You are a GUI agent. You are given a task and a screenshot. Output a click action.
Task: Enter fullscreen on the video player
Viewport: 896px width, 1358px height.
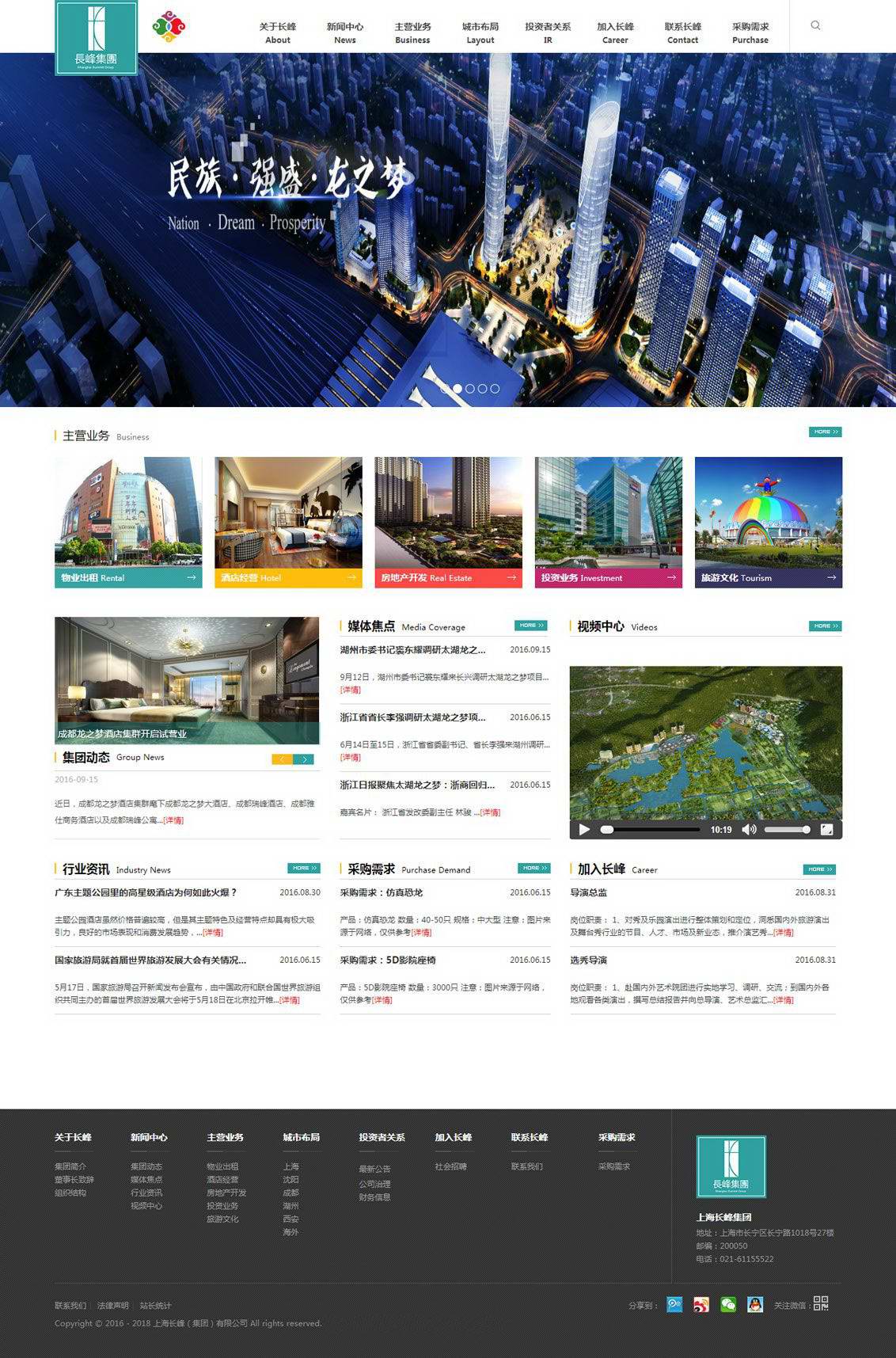coord(826,830)
